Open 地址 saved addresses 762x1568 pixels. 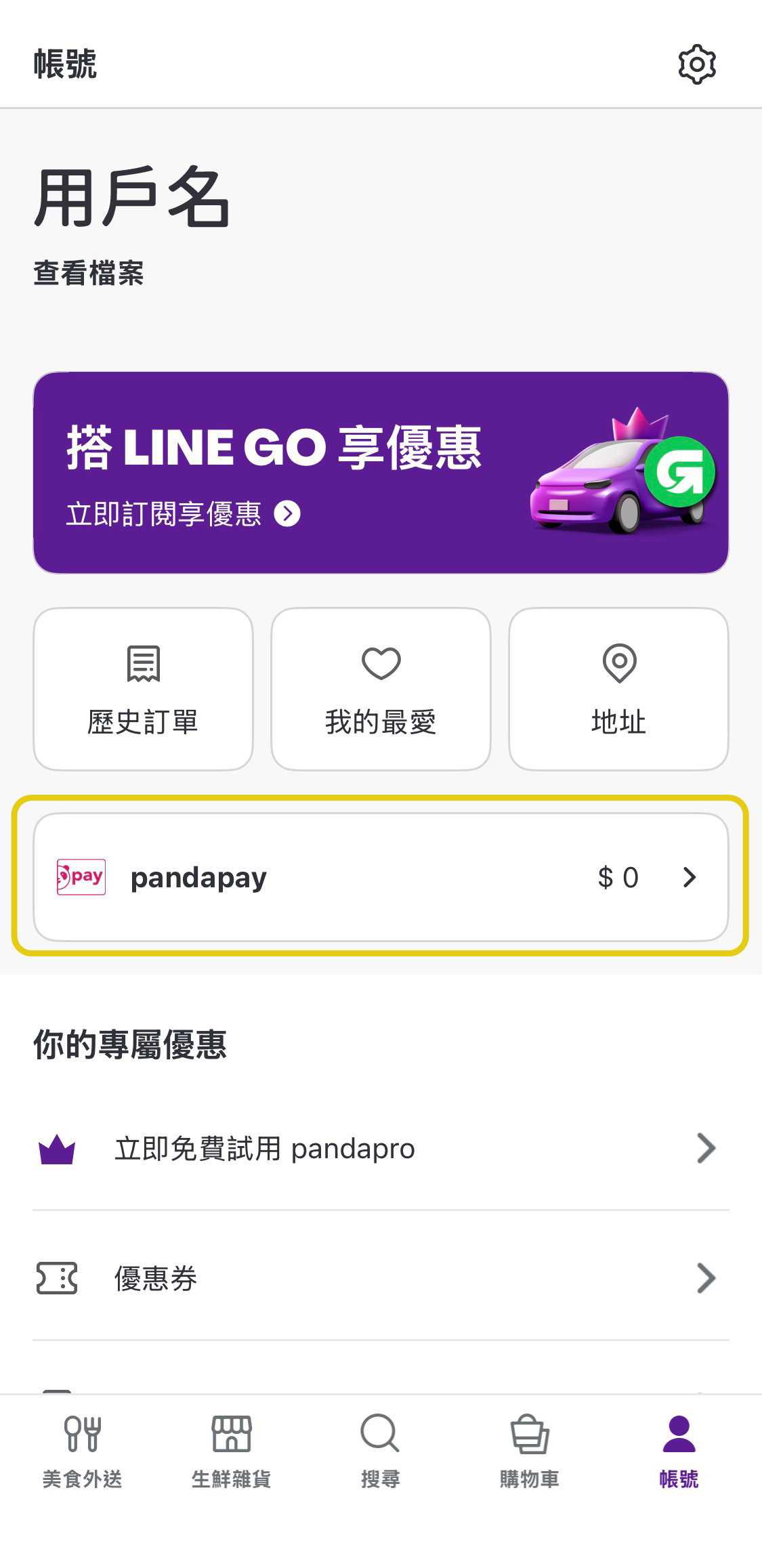click(618, 689)
